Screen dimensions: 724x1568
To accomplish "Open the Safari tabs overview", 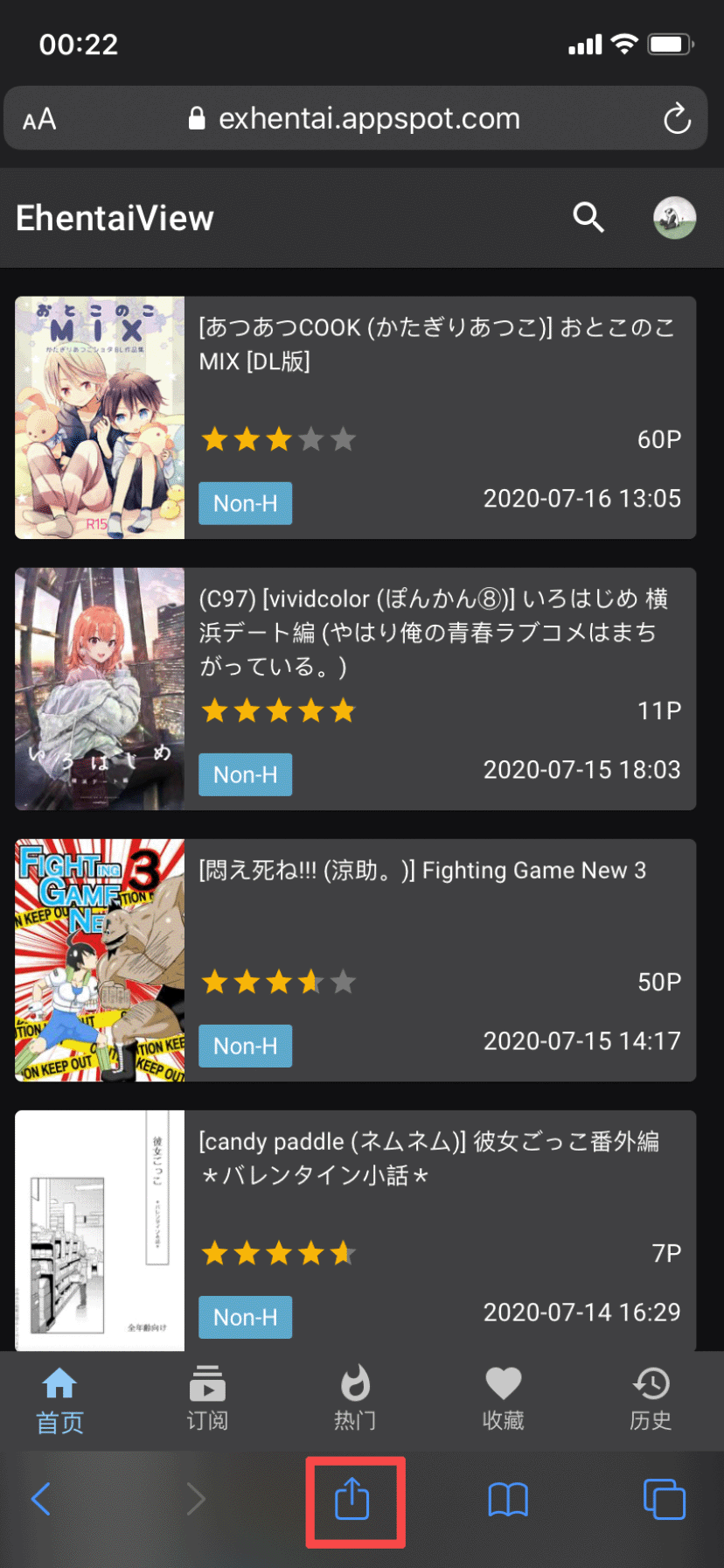I will click(664, 1499).
